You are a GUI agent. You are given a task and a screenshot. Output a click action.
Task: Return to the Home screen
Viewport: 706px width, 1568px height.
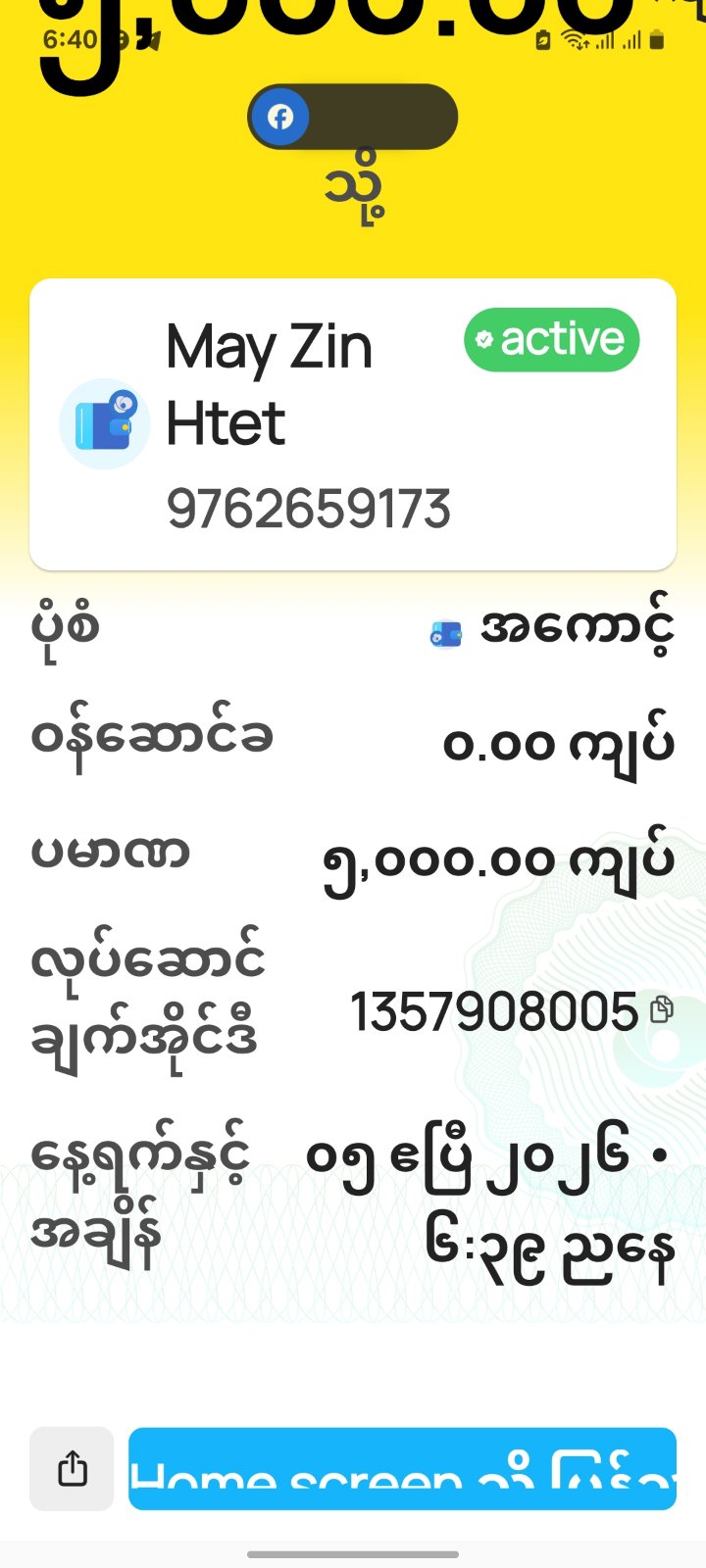(x=402, y=1468)
